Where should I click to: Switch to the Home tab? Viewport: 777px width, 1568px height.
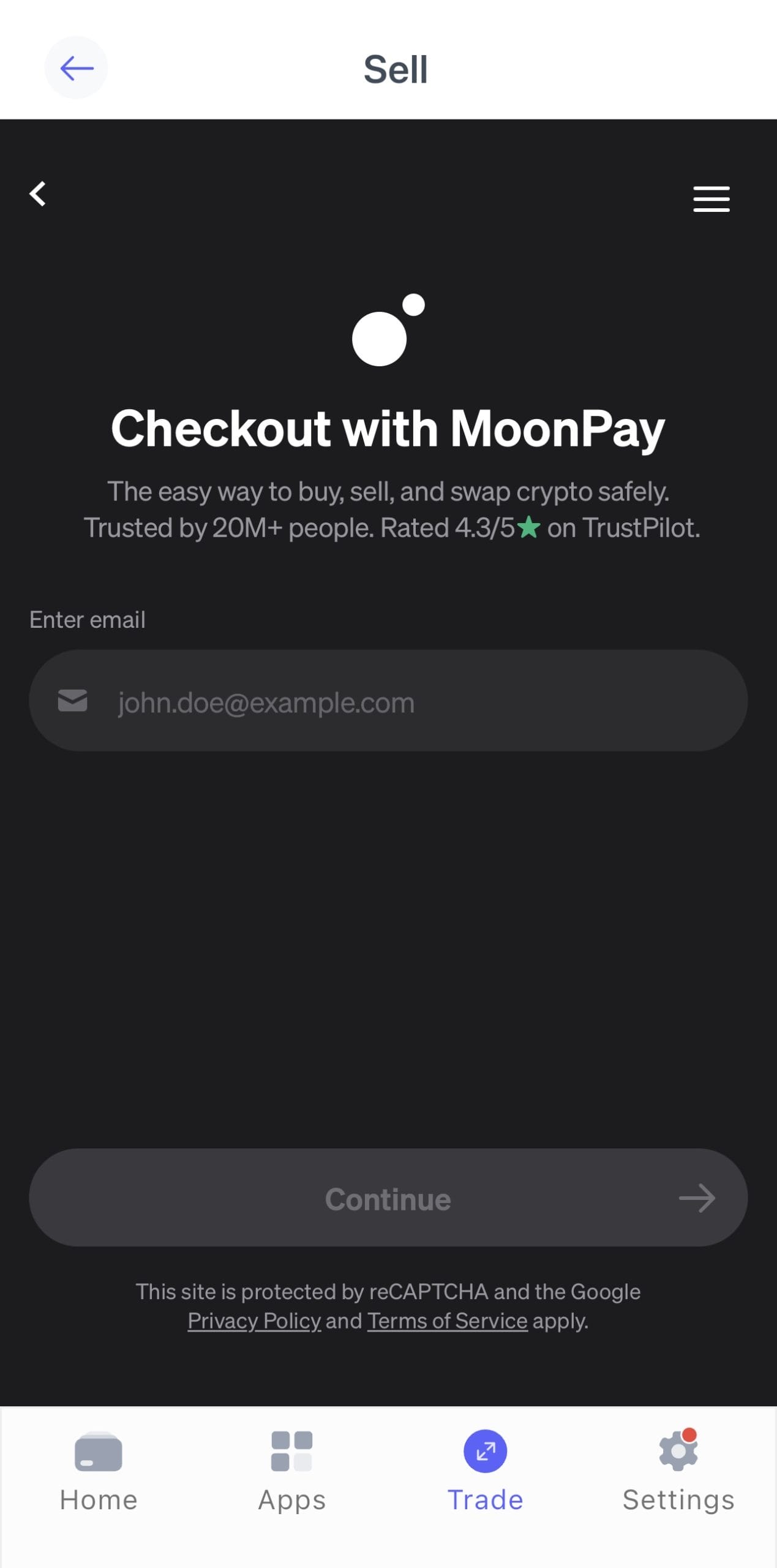point(98,1499)
